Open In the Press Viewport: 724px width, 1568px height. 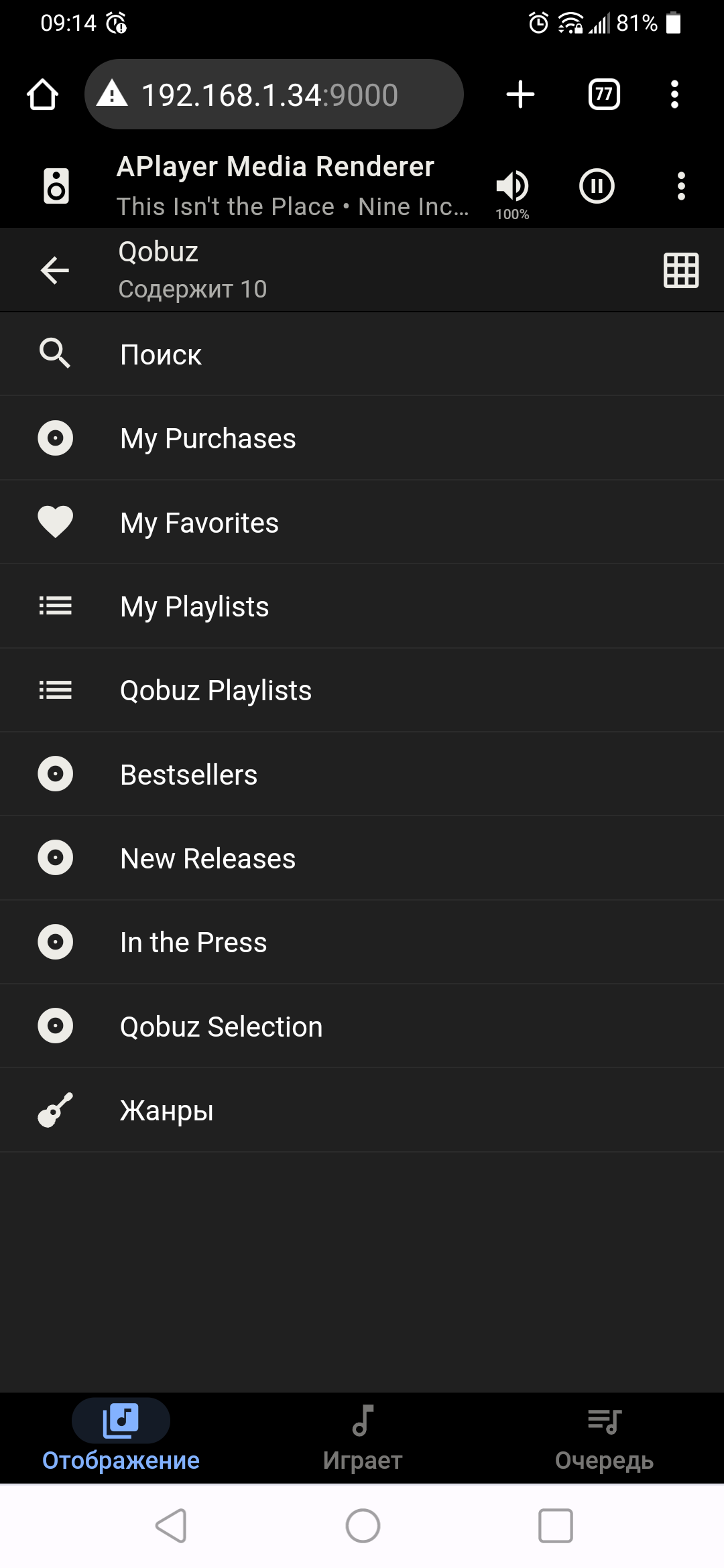click(362, 942)
